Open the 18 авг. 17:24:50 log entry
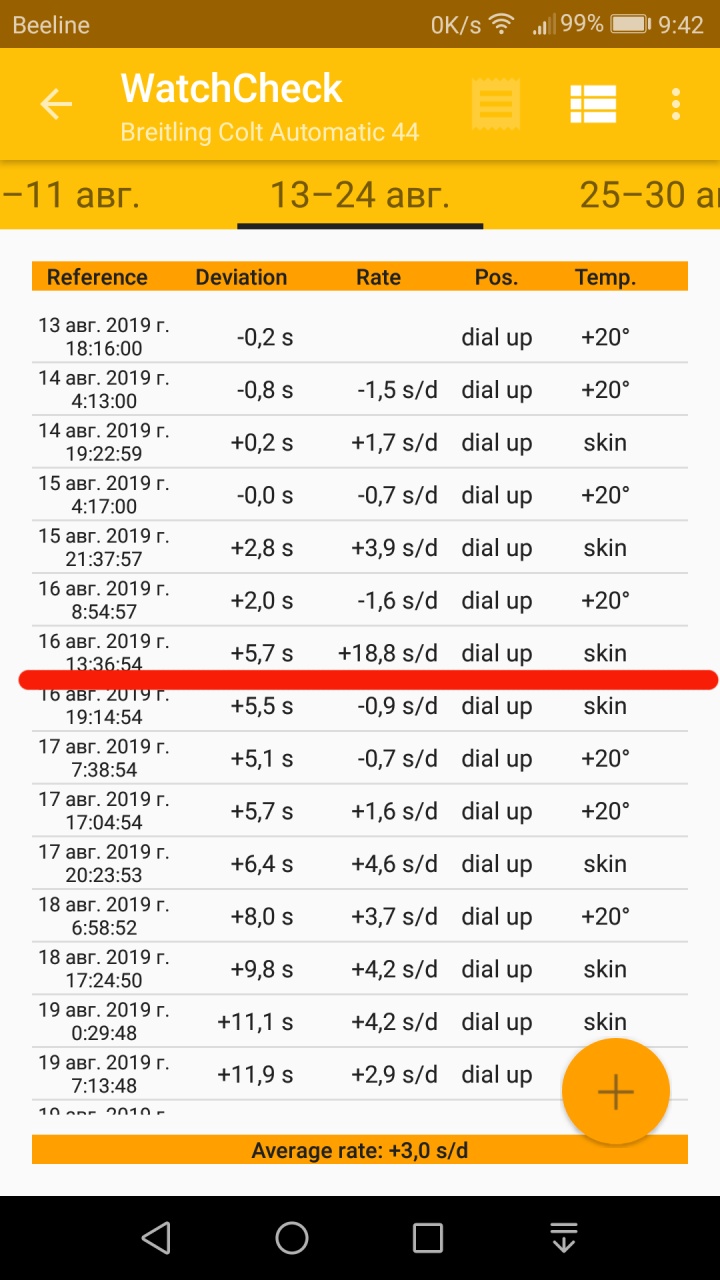 point(360,969)
